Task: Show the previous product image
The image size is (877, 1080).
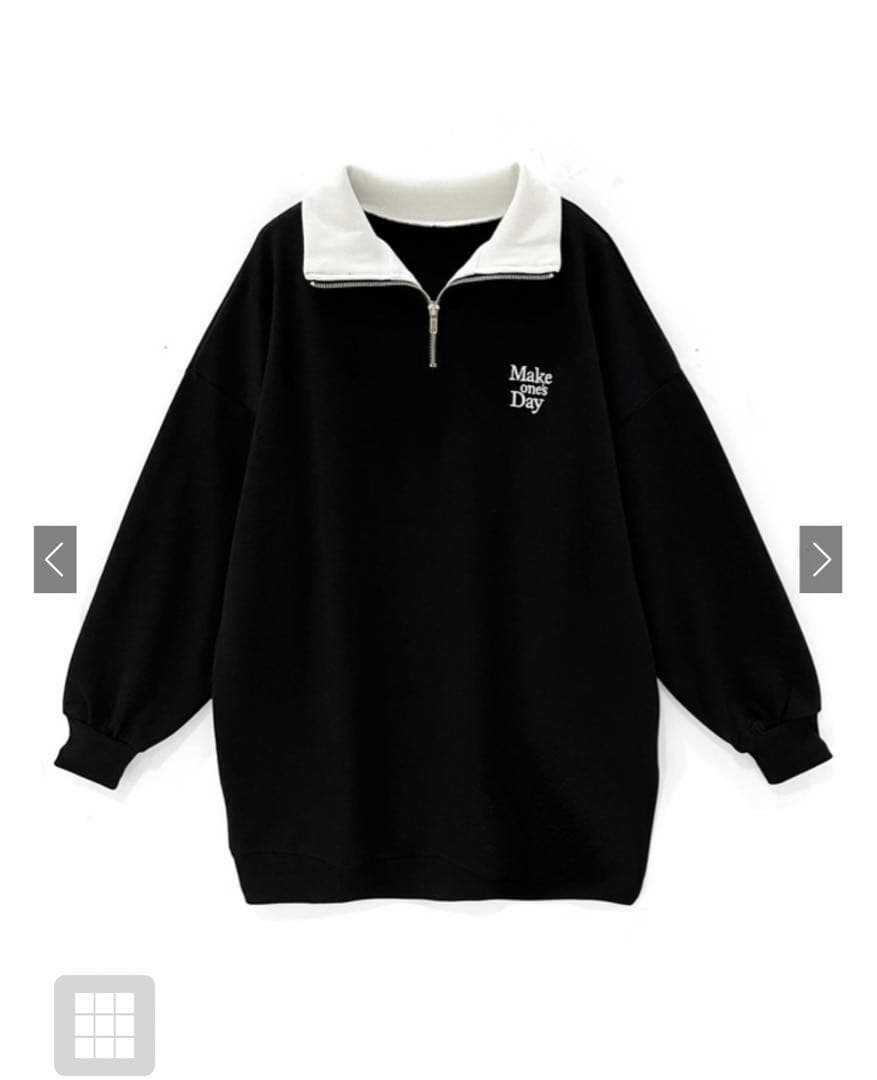Action: point(55,559)
